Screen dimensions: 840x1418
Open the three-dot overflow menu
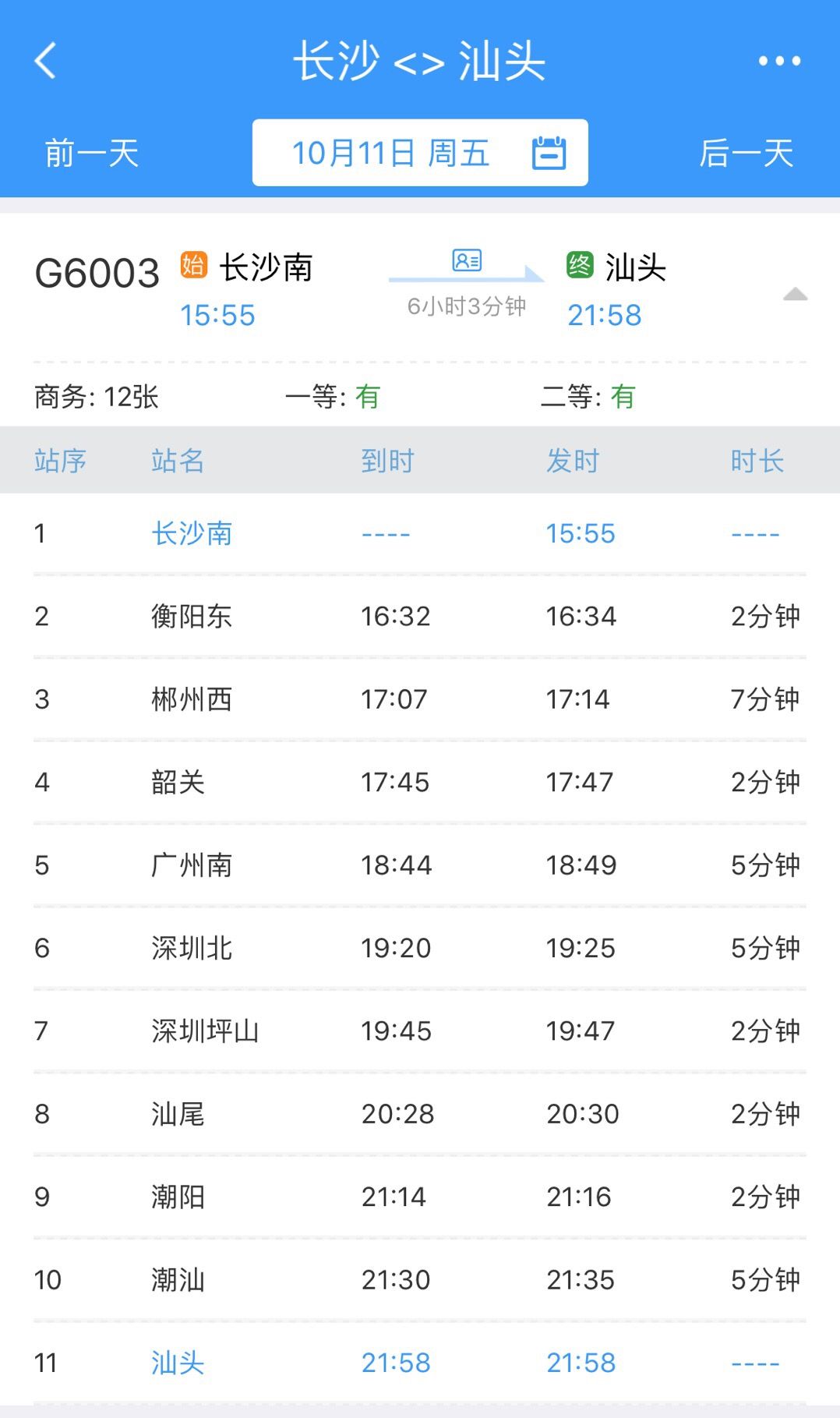(x=779, y=61)
